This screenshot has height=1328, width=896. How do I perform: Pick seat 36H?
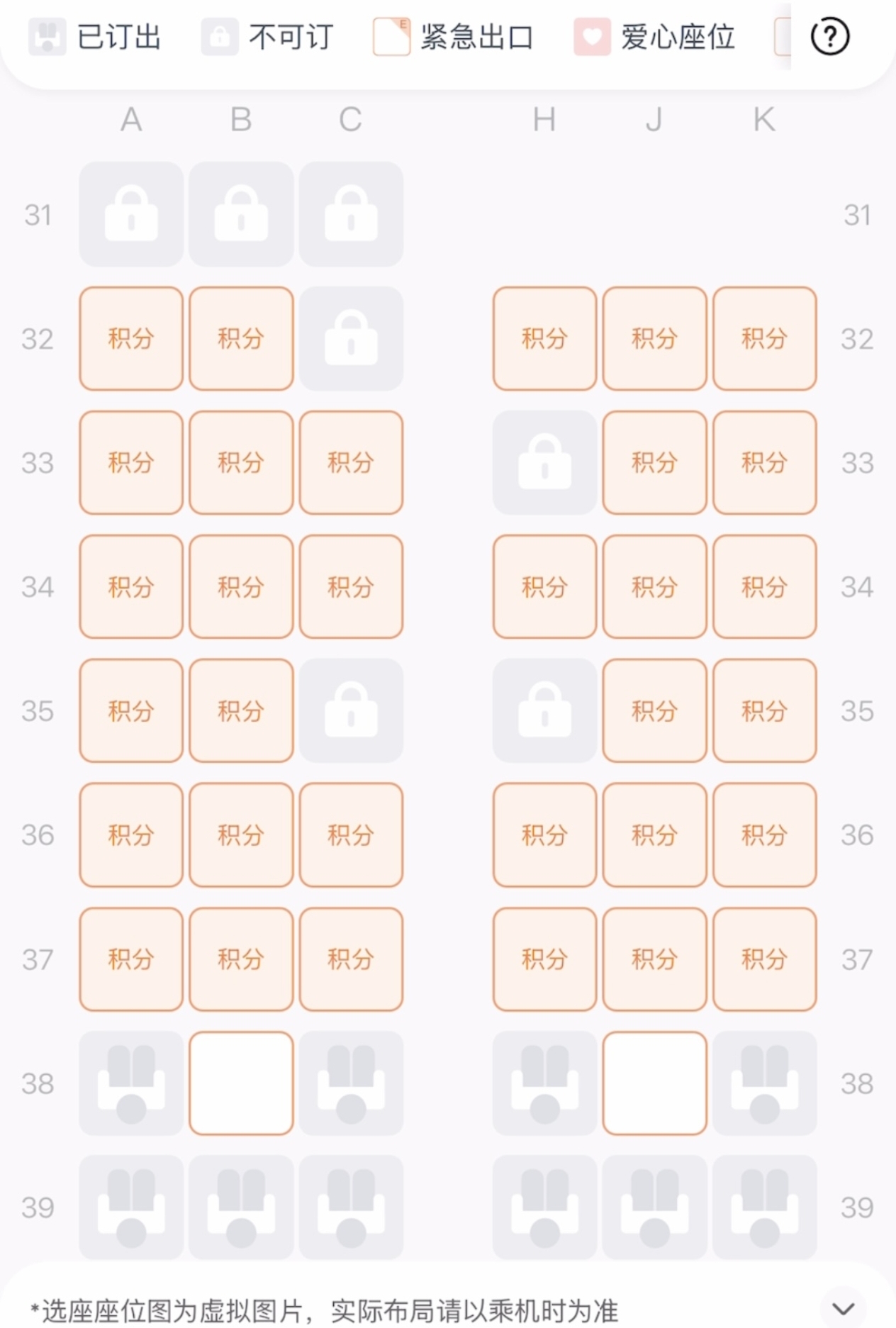coord(544,835)
